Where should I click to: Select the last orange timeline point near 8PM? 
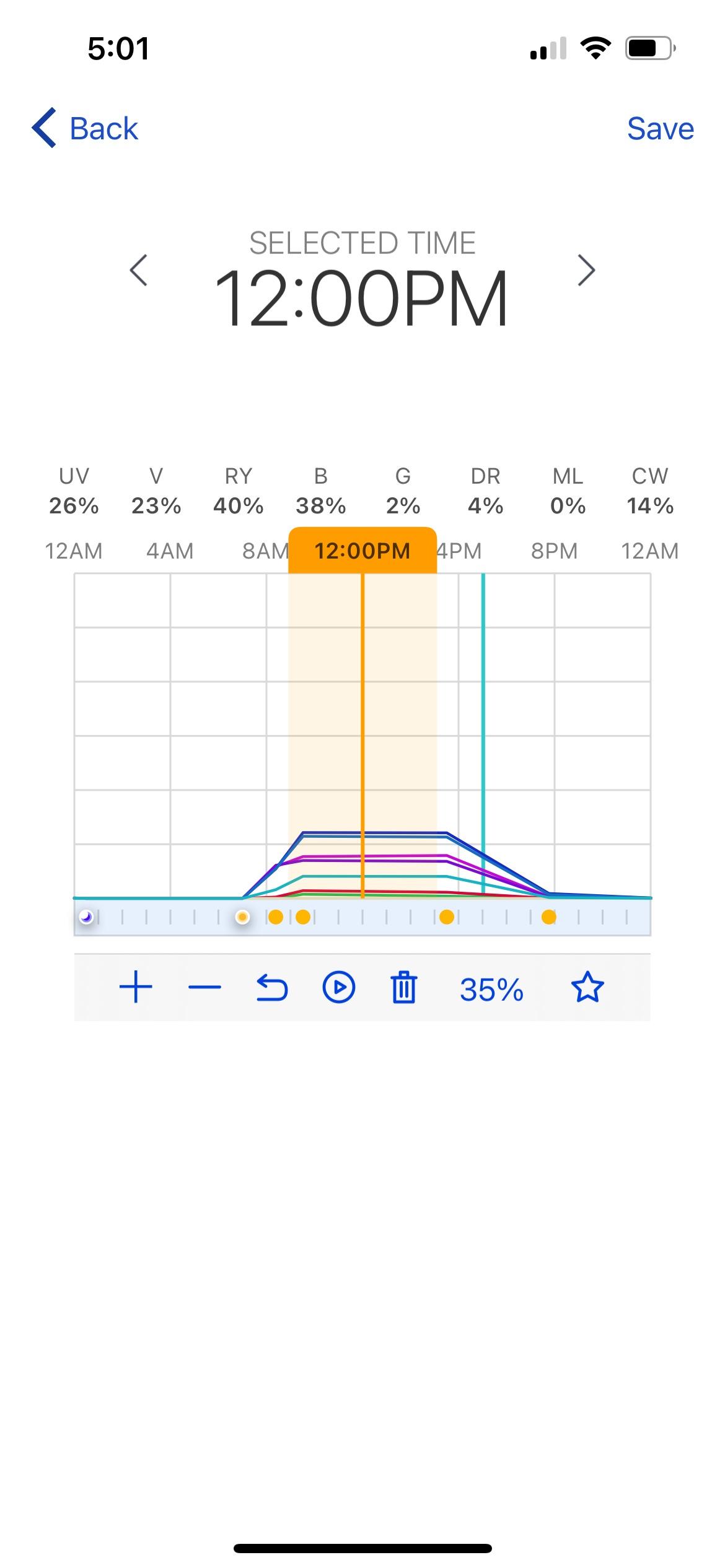tap(548, 917)
